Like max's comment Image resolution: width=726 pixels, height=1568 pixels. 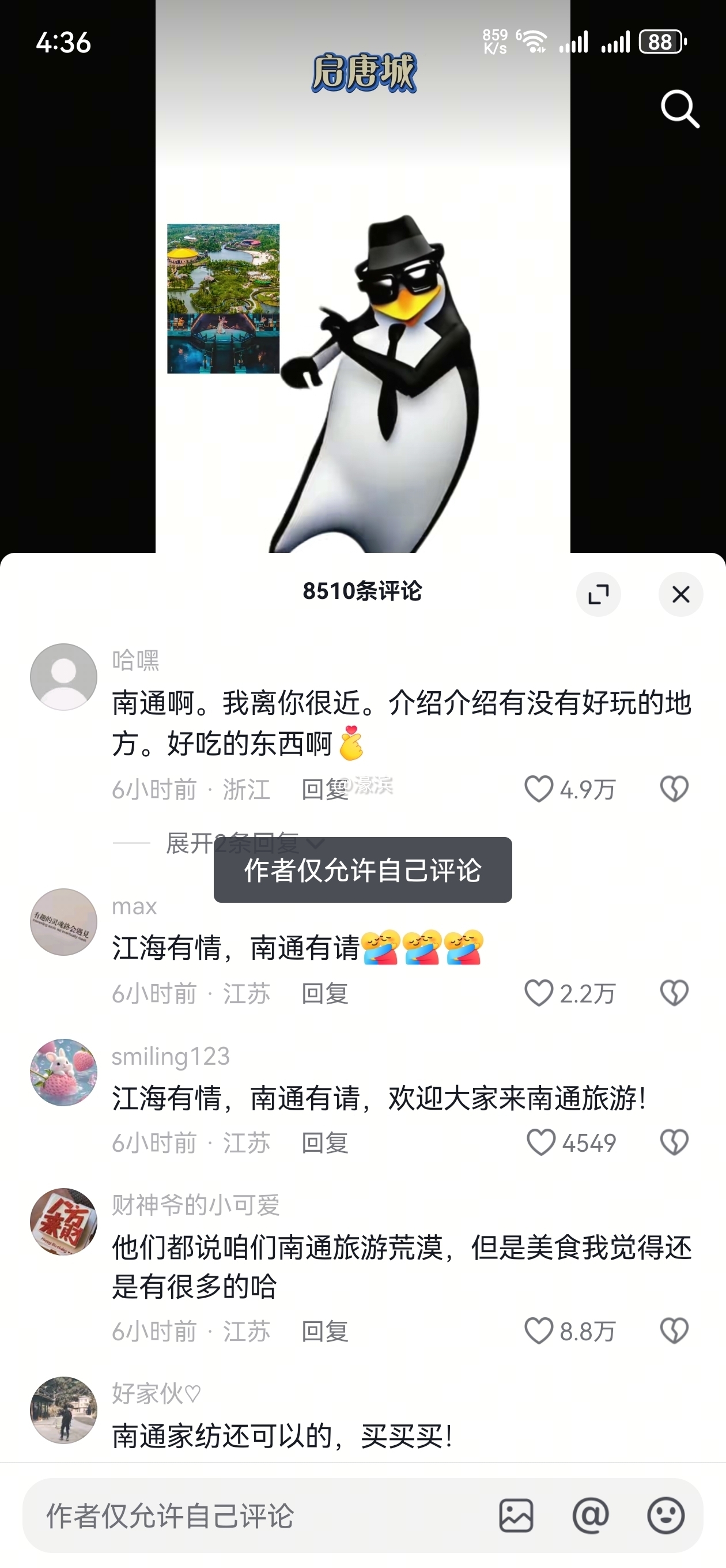pyautogui.click(x=539, y=993)
